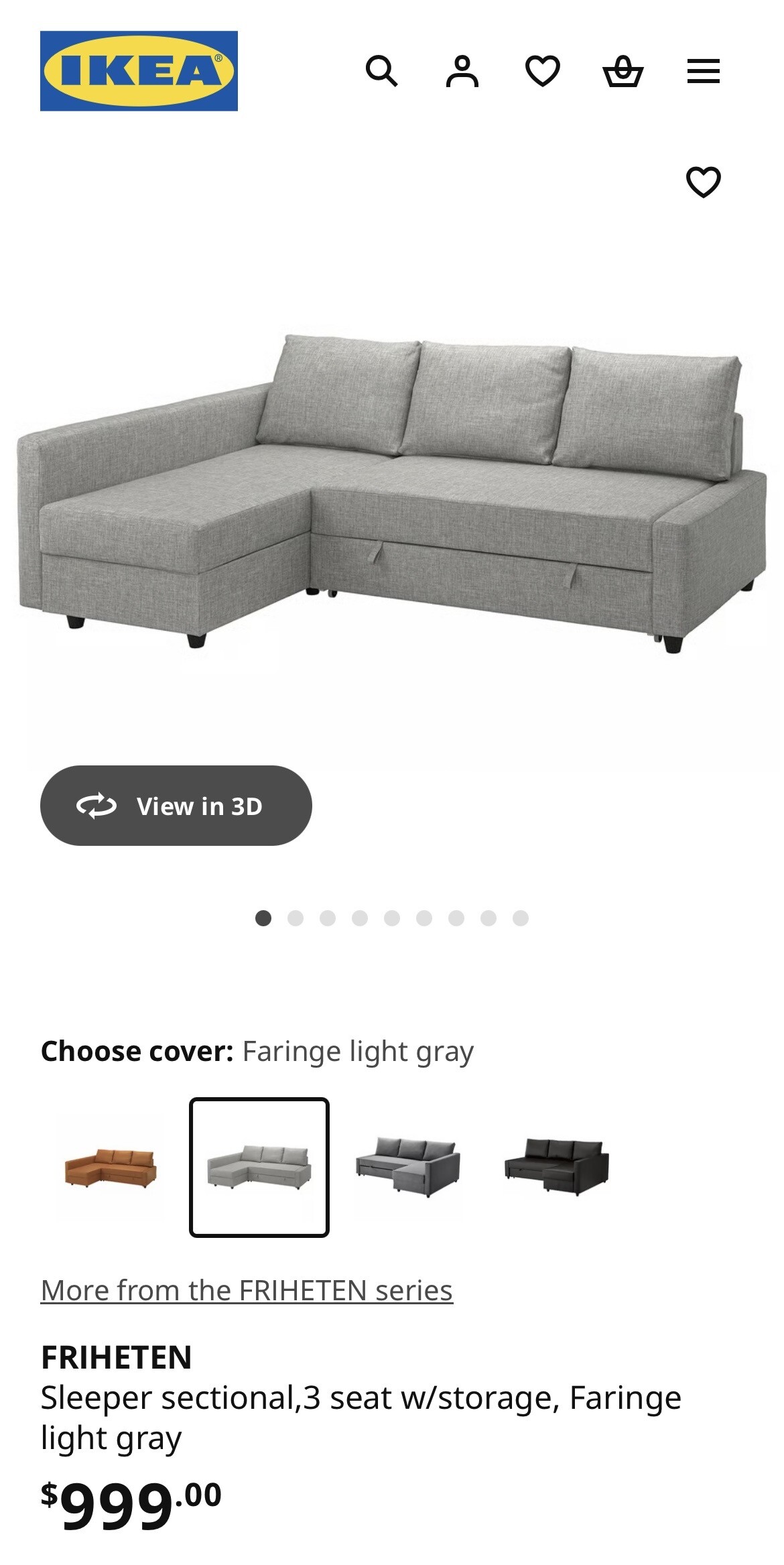Open the main sofa product image
784x1565 pixels.
[x=392, y=493]
